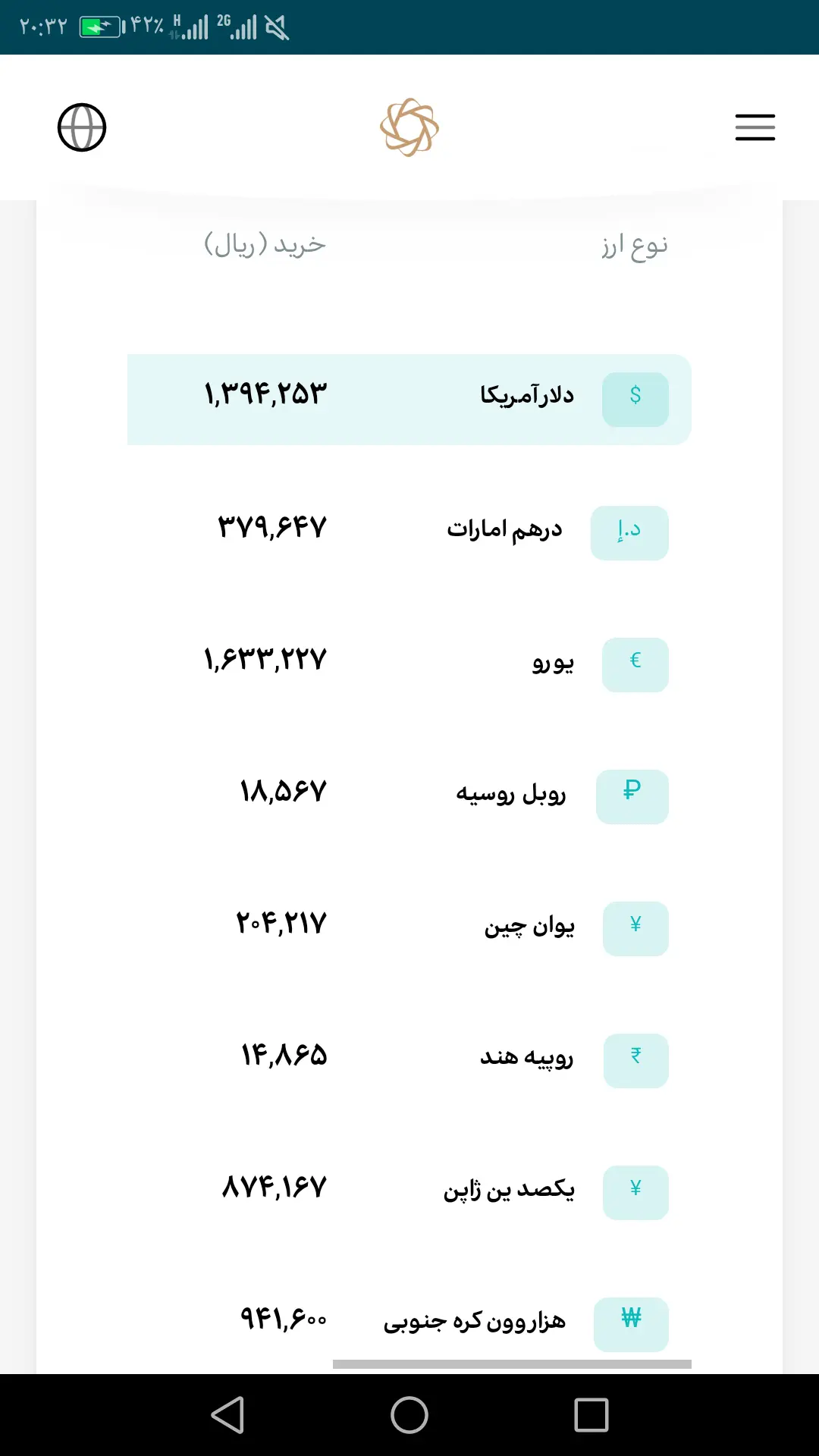Image resolution: width=819 pixels, height=1456 pixels.
Task: Click the exchange logo at the top
Action: 409,127
